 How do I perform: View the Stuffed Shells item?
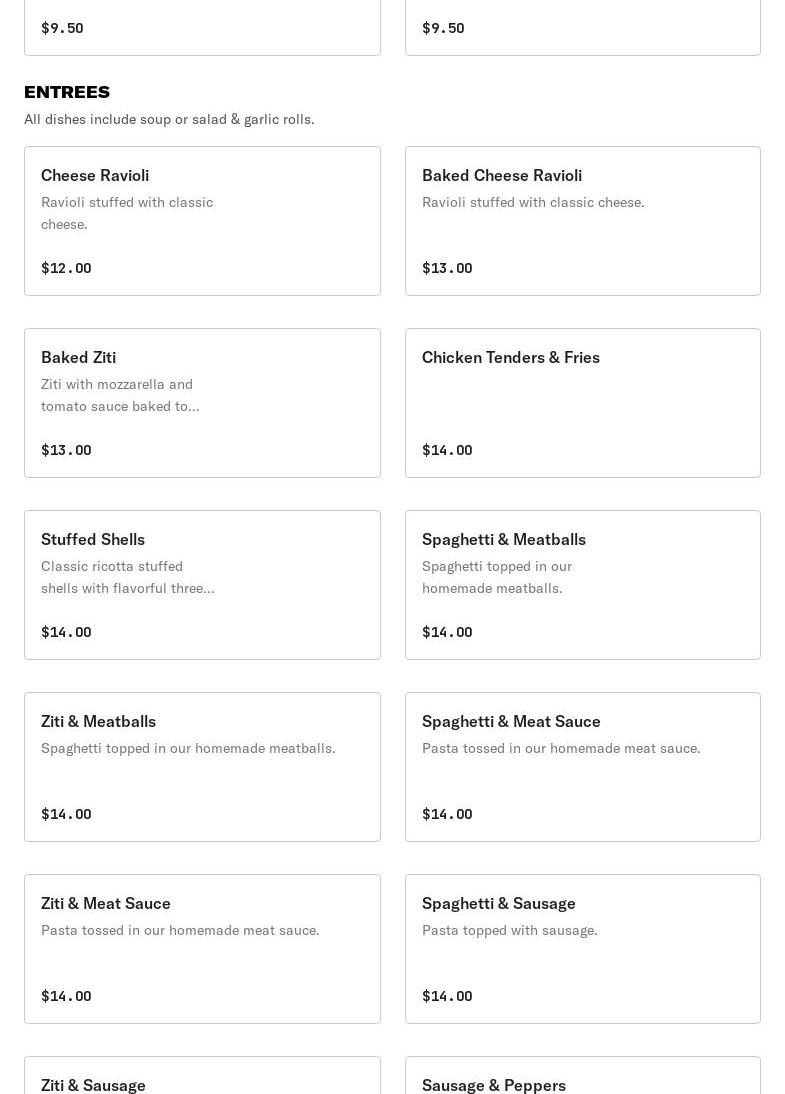(202, 585)
